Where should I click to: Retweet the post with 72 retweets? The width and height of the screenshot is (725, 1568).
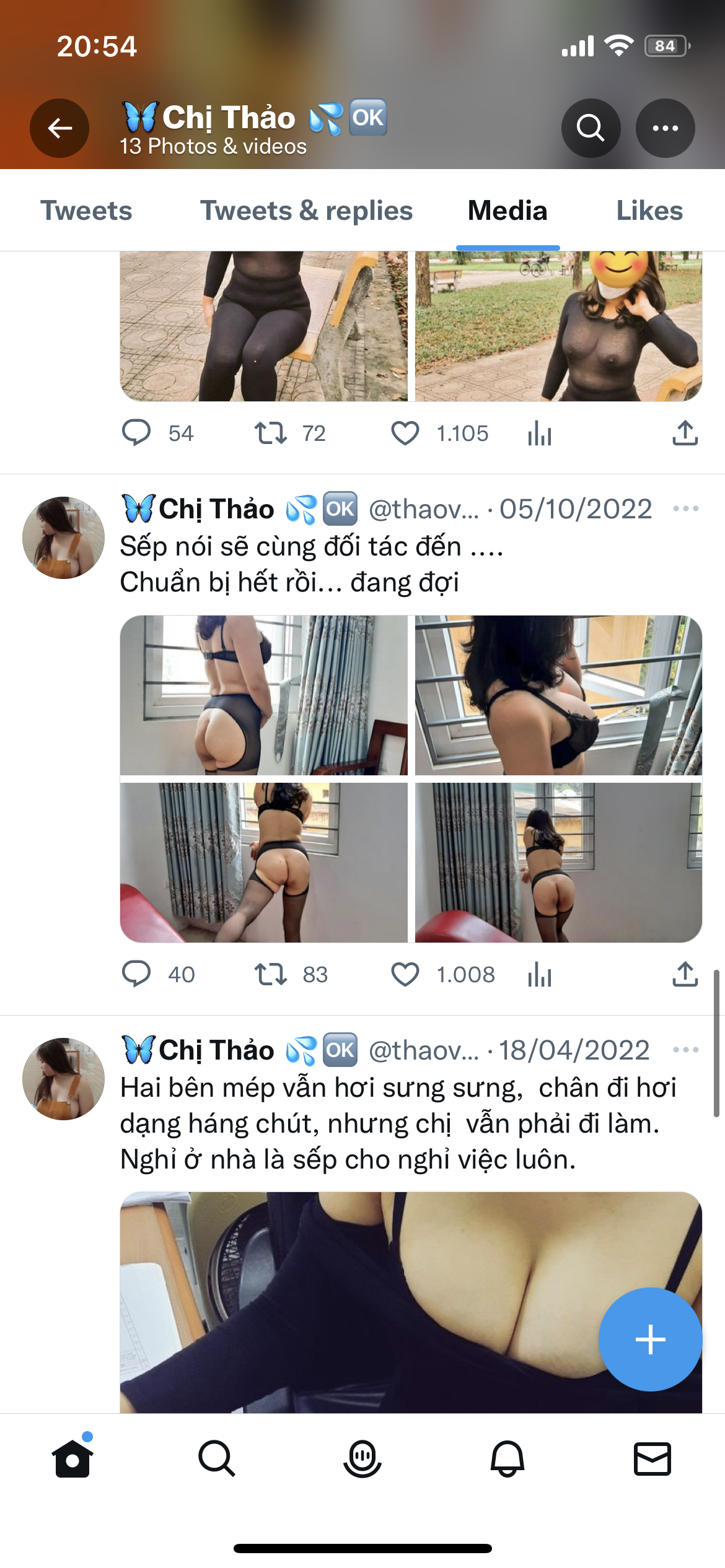(x=271, y=433)
